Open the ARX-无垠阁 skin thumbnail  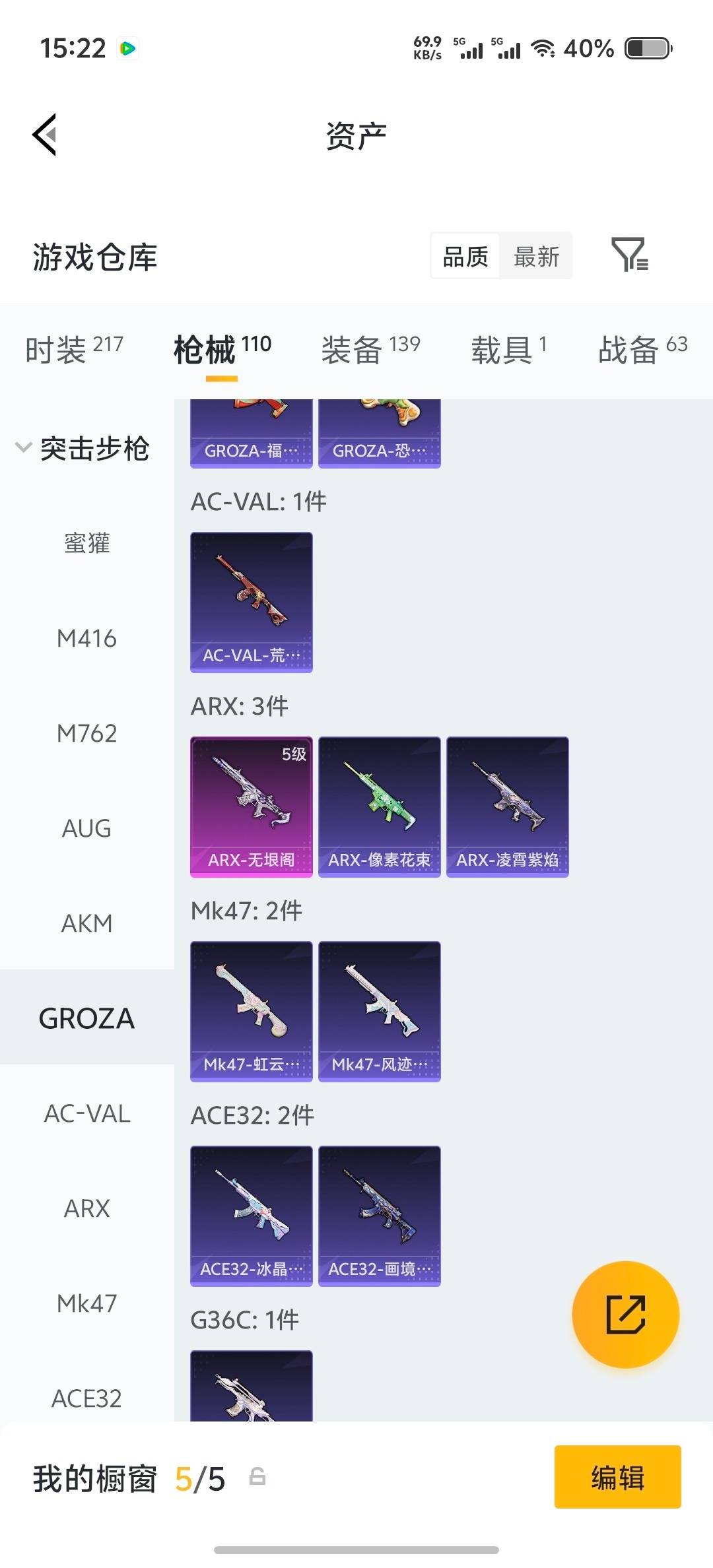pos(251,805)
